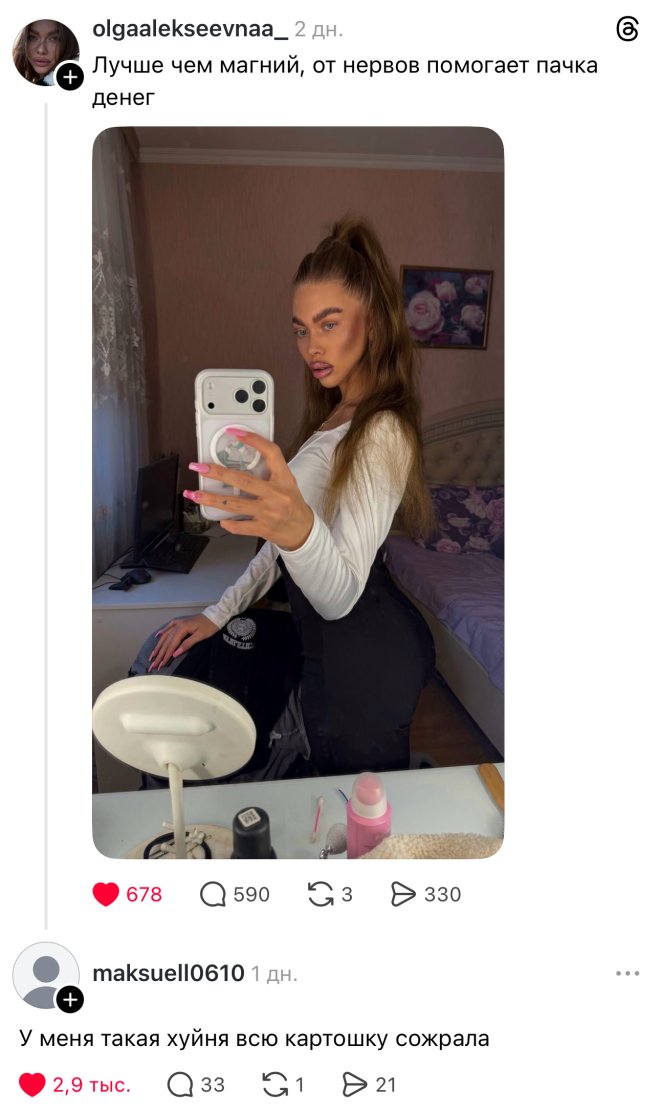Like olgaalekseevnaa_'s post

(106, 894)
